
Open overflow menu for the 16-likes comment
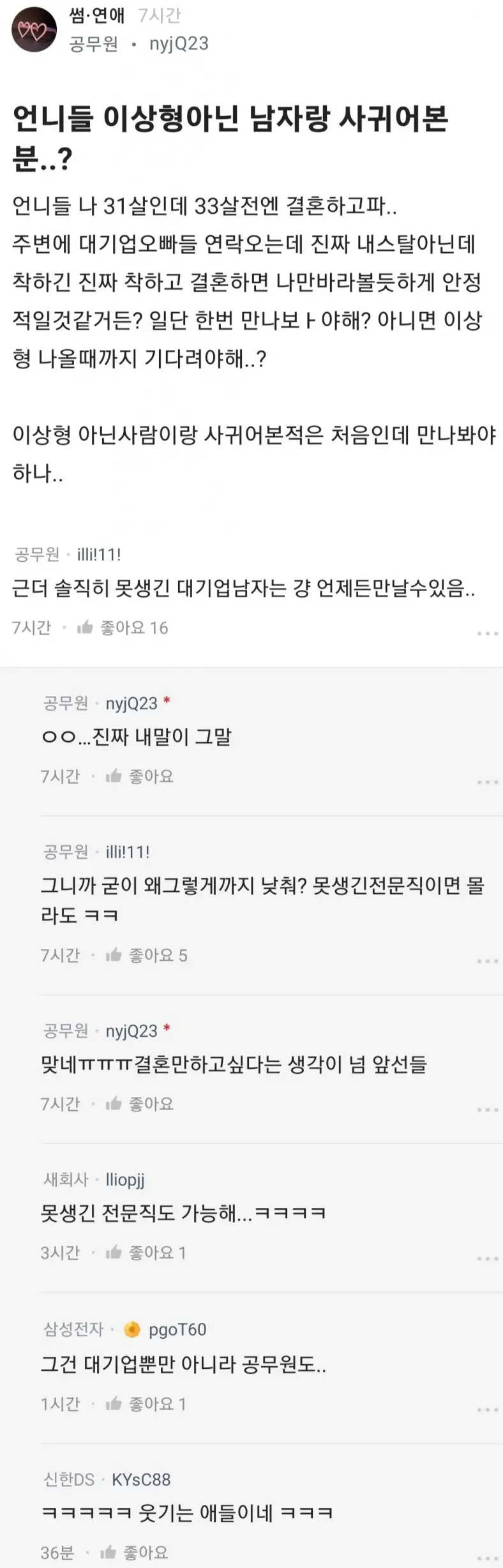point(487,633)
